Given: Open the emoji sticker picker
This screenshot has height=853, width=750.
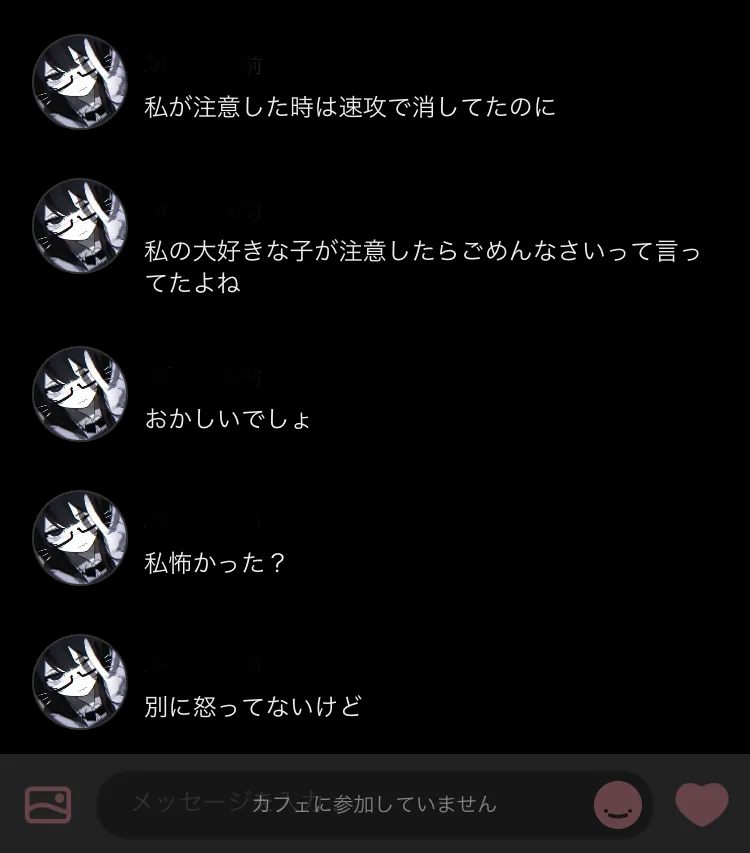Looking at the screenshot, I should click(x=618, y=804).
